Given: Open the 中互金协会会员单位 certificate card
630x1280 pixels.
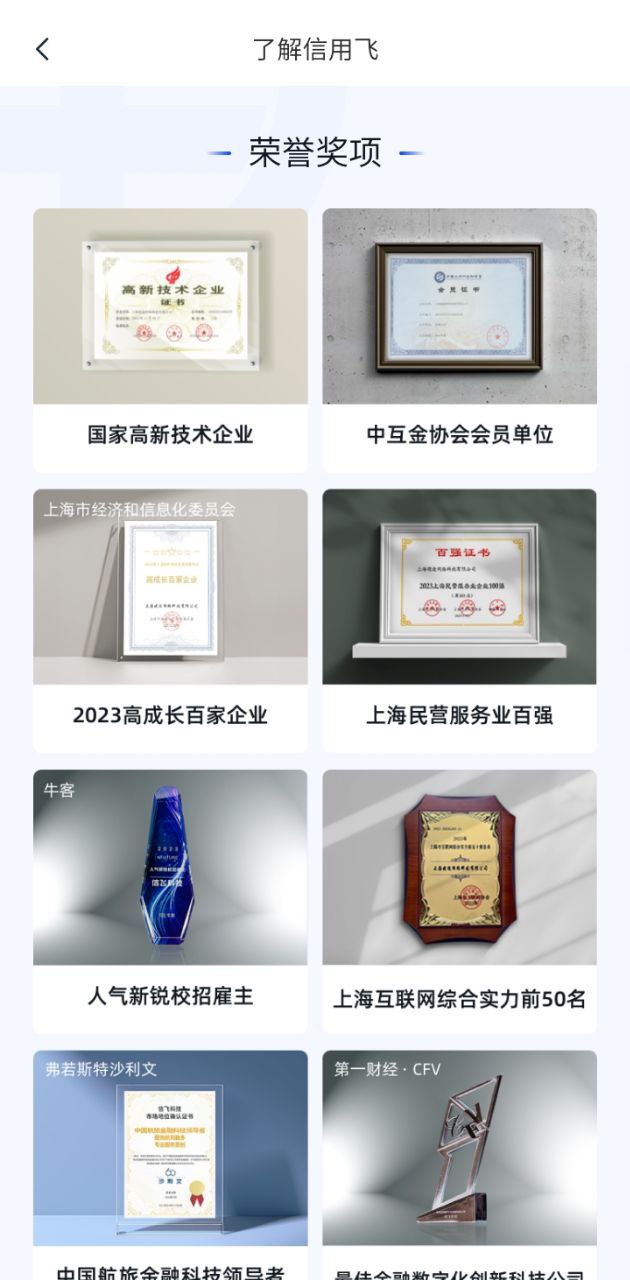Looking at the screenshot, I should [x=459, y=340].
